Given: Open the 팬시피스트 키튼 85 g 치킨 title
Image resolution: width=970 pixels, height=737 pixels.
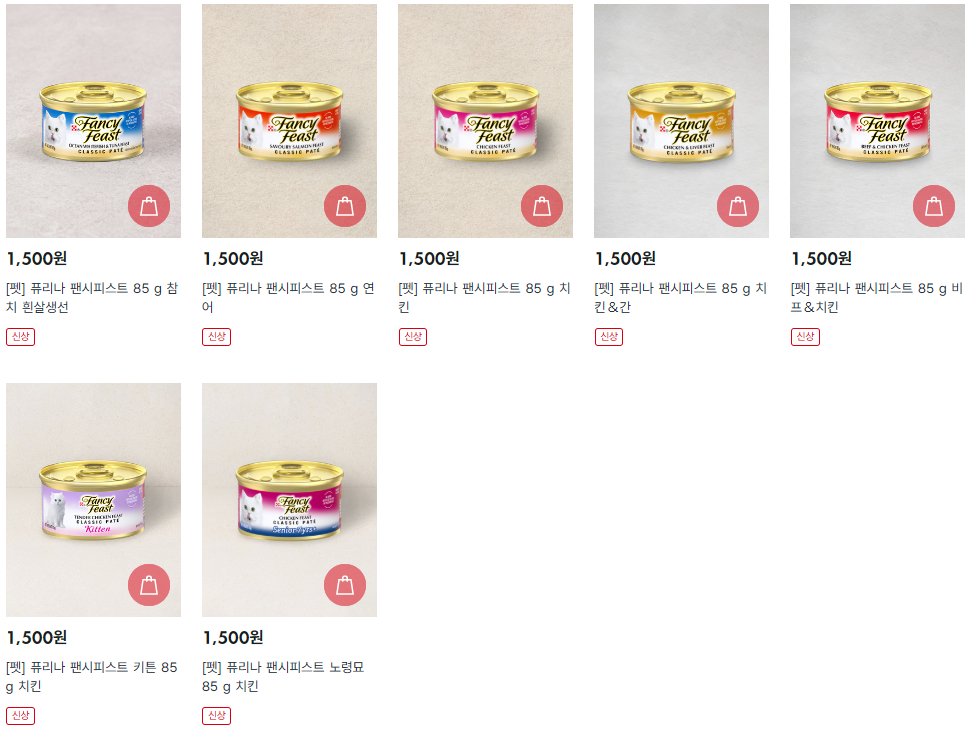Looking at the screenshot, I should (x=92, y=676).
